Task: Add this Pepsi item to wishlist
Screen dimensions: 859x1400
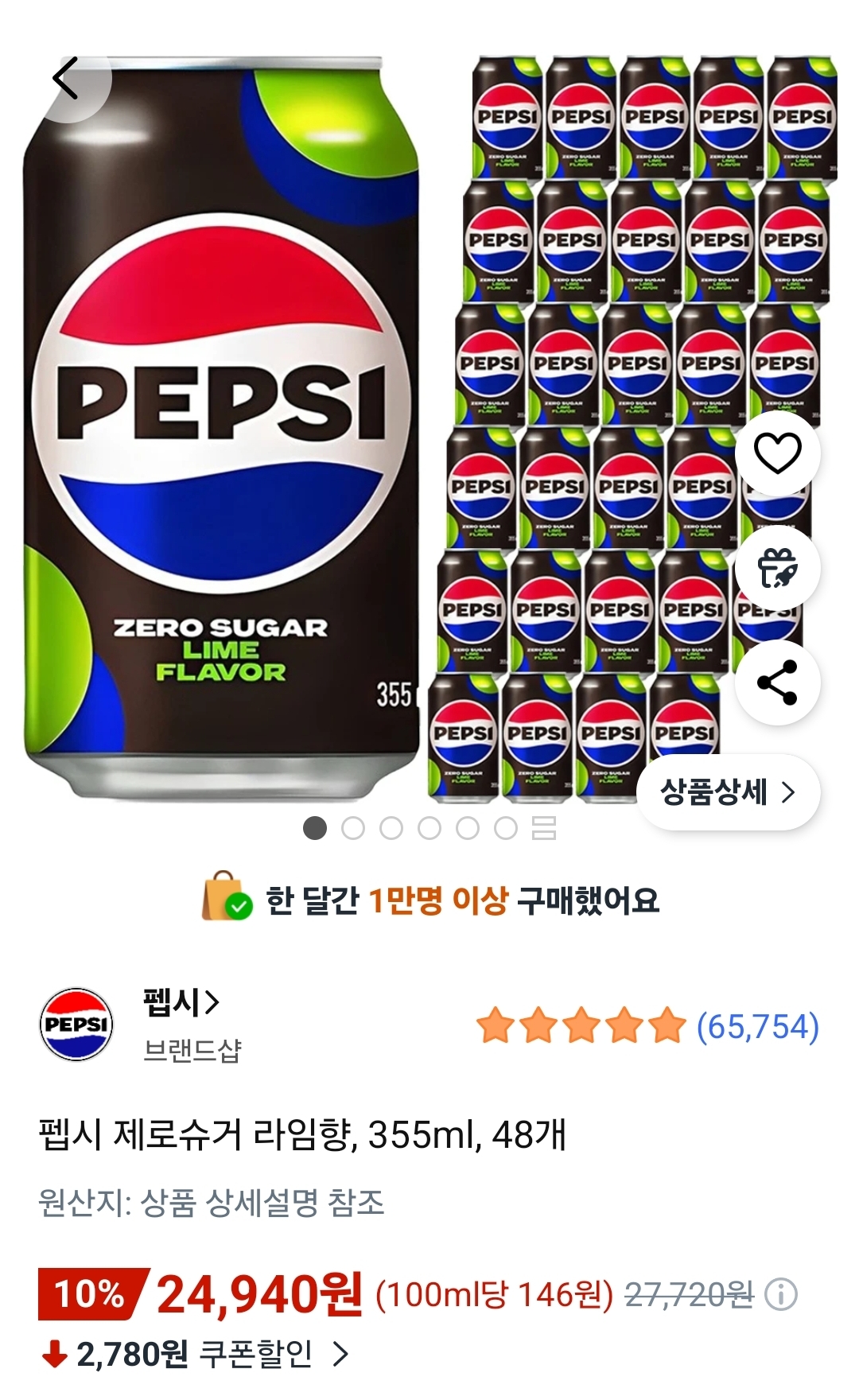Action: coord(777,454)
